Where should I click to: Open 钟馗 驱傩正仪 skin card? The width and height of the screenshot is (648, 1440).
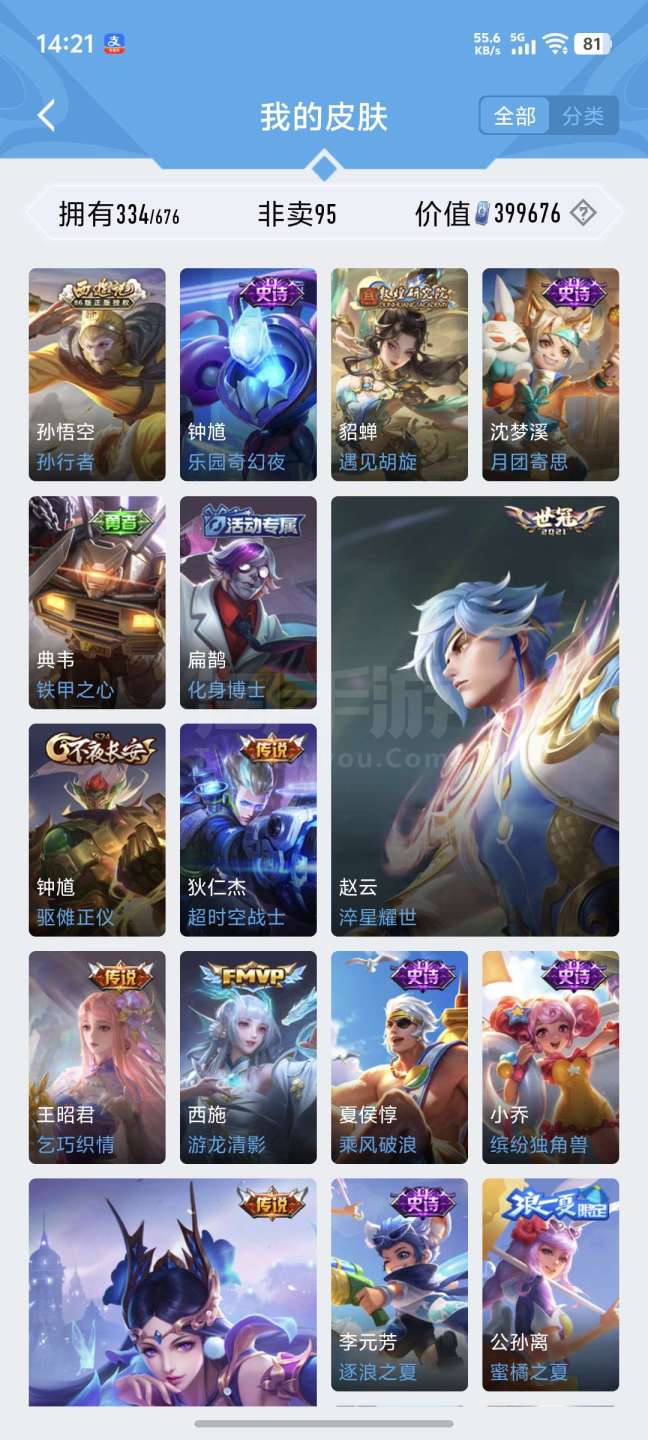pos(97,830)
